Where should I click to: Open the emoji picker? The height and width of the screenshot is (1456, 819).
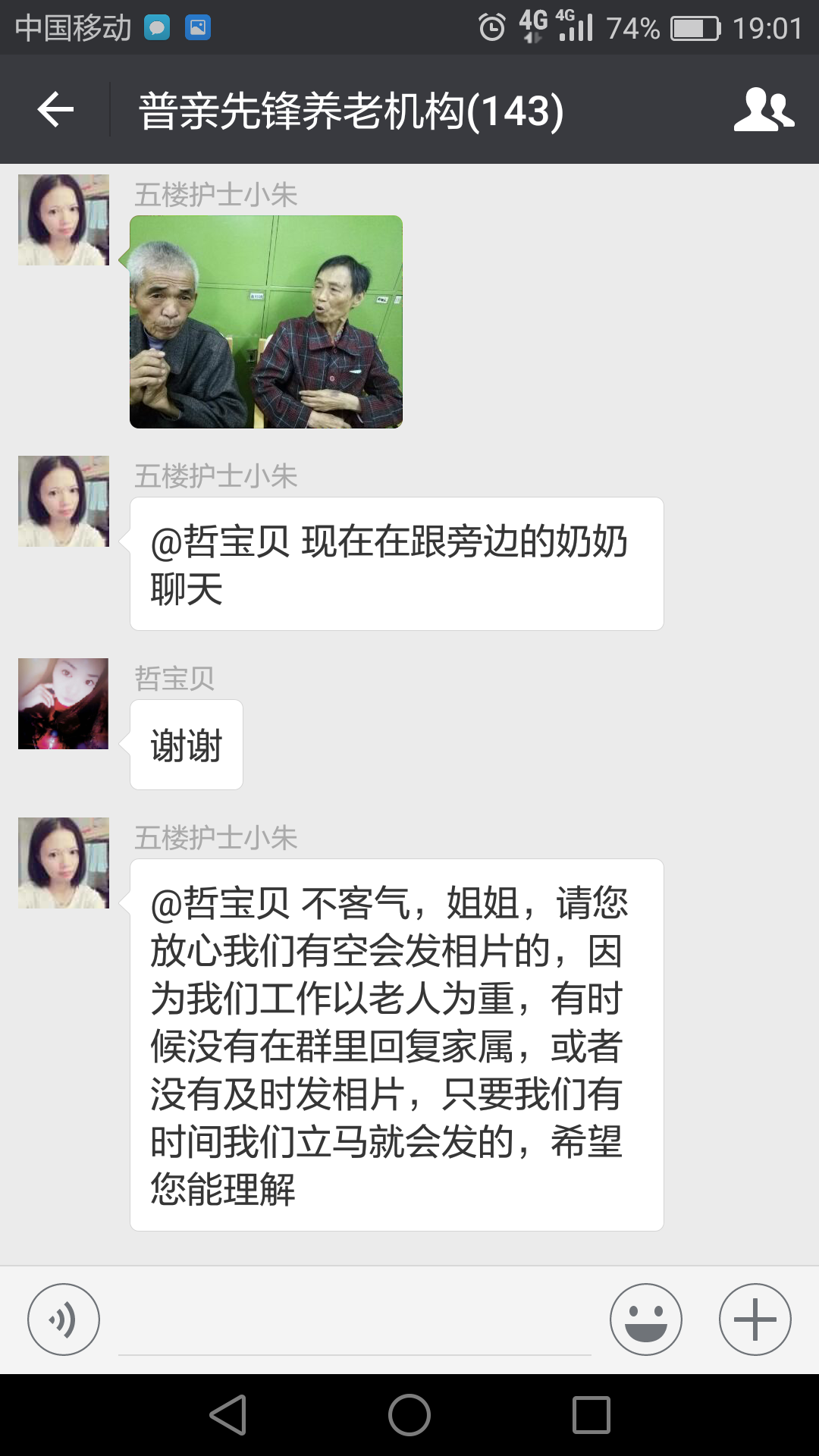pyautogui.click(x=646, y=1319)
